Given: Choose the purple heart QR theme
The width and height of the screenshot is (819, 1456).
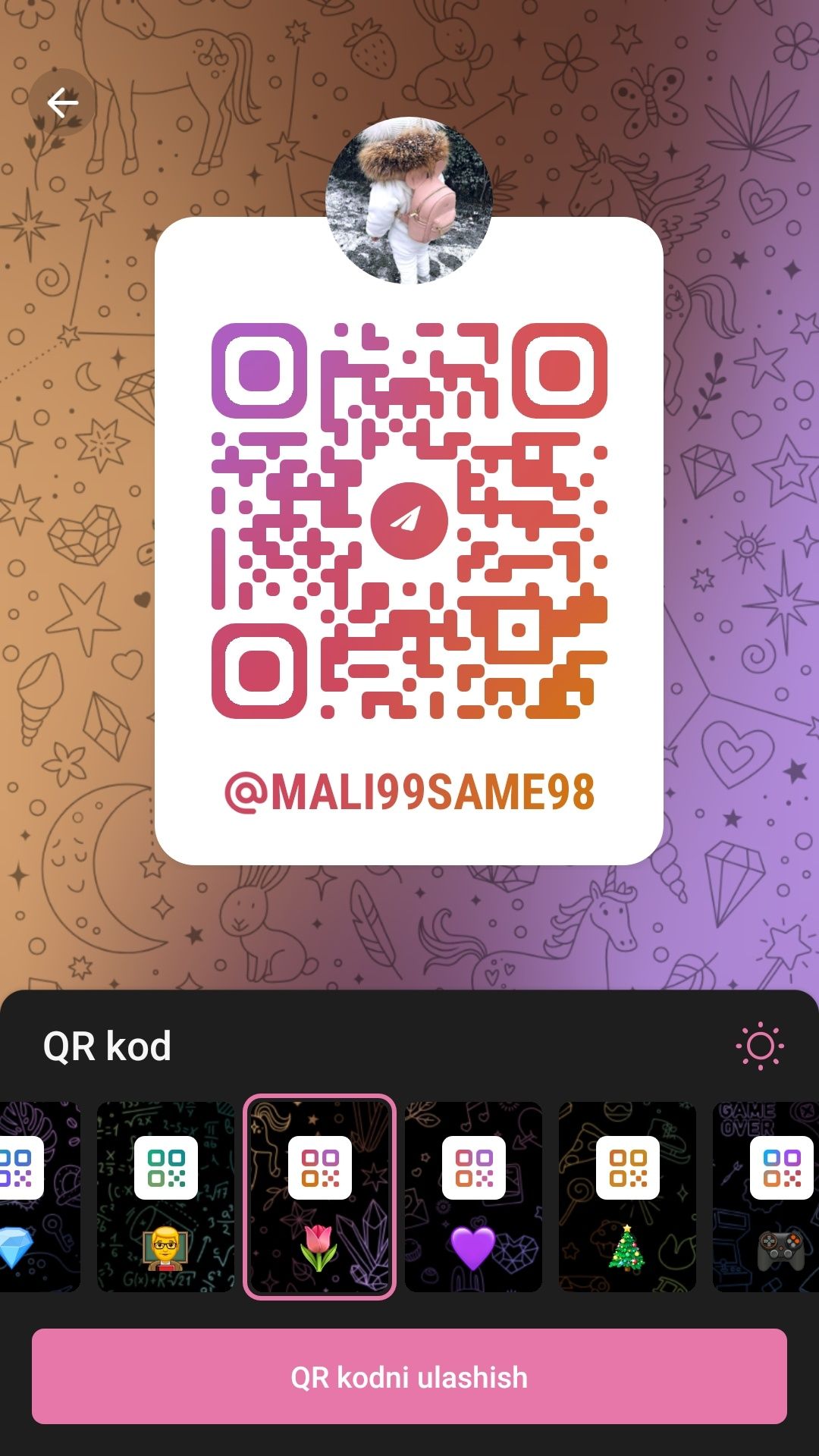Looking at the screenshot, I should coord(473,1197).
